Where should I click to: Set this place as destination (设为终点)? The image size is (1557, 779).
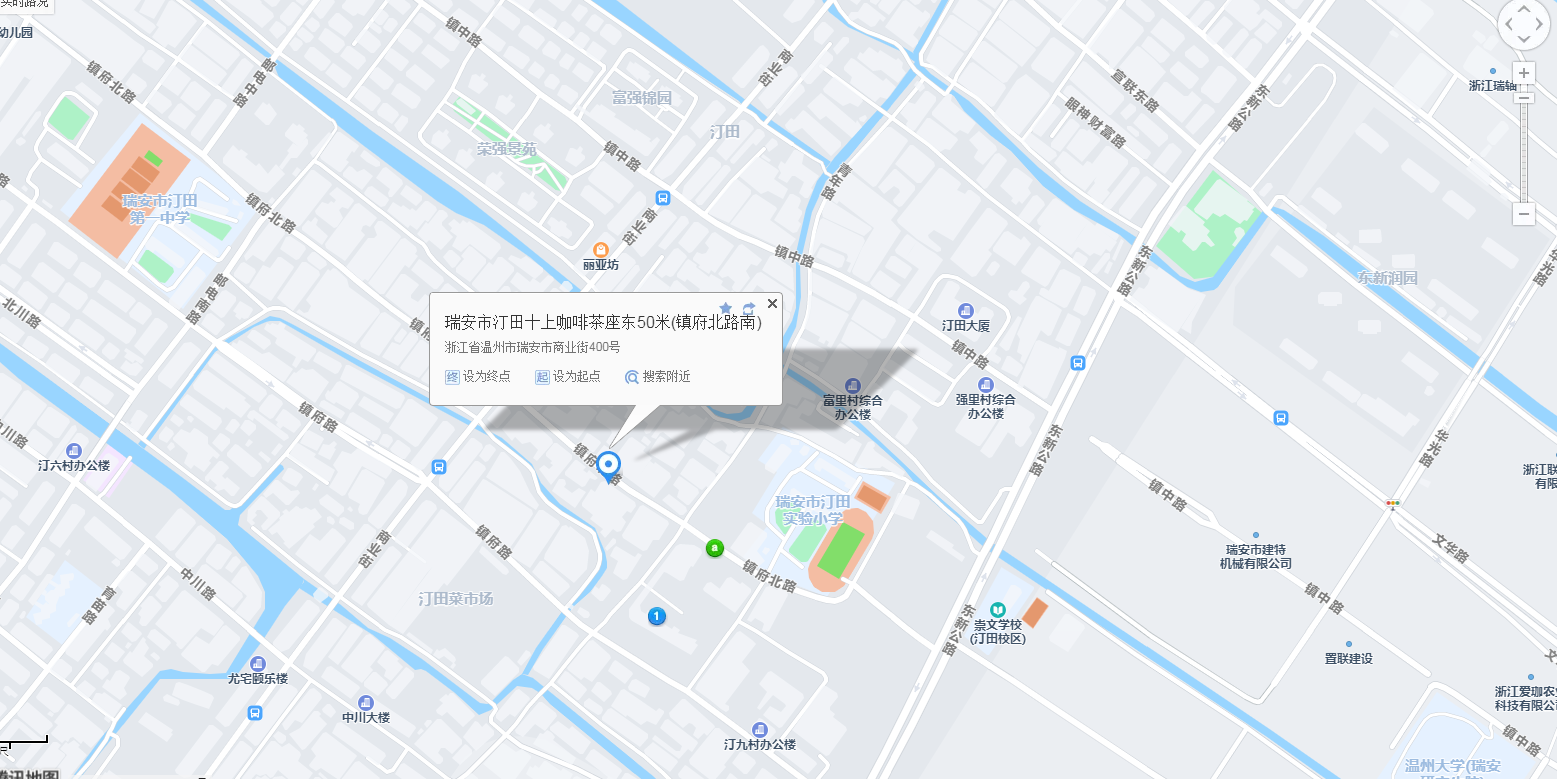point(478,377)
